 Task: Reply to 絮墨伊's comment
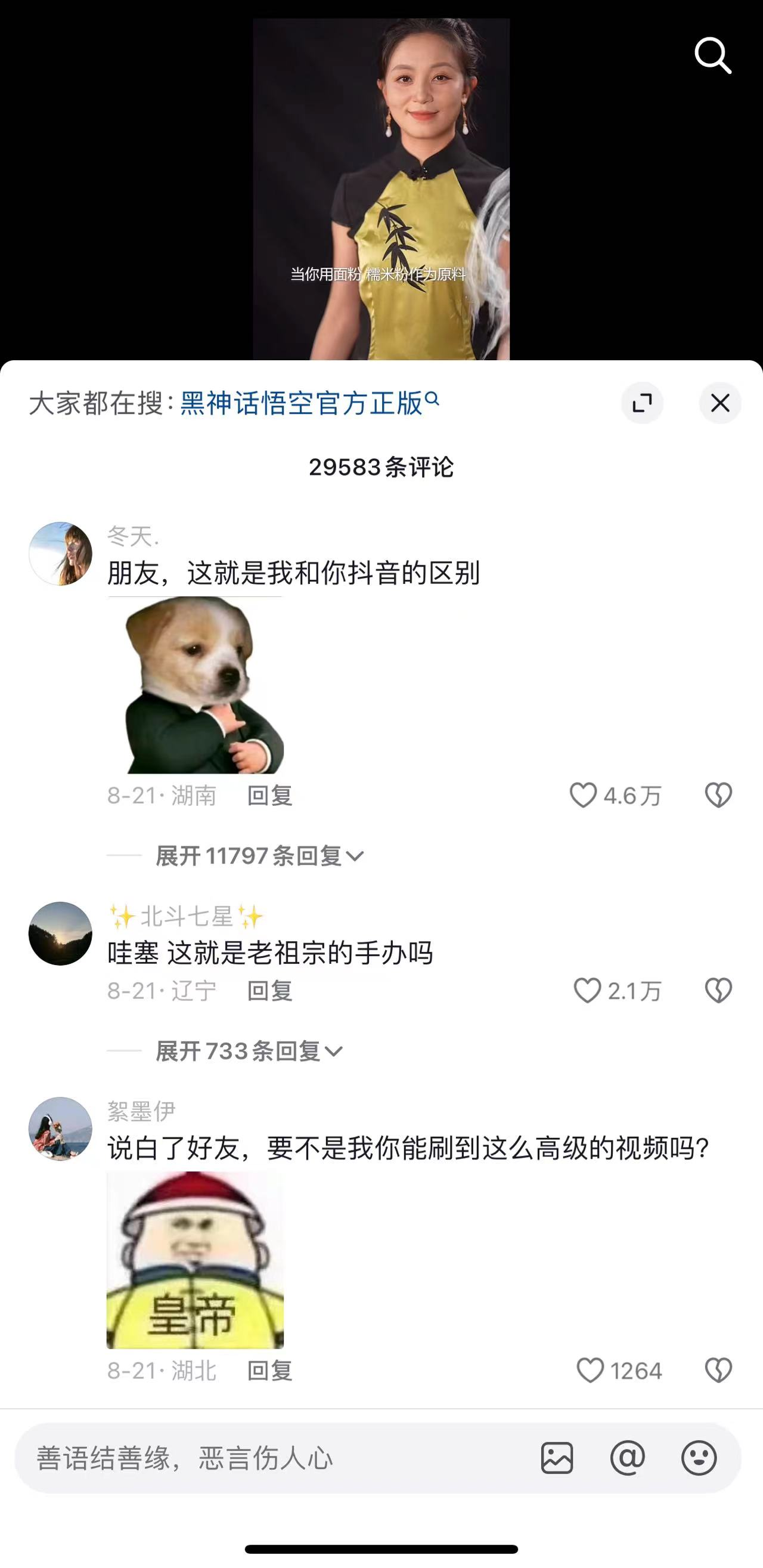click(x=269, y=1371)
